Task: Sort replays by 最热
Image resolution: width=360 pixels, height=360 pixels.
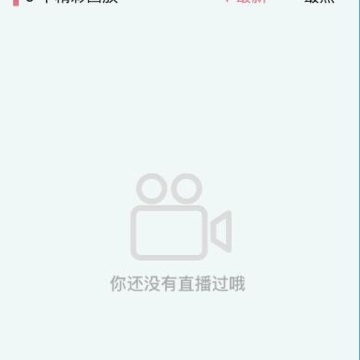Action: [x=319, y=1]
